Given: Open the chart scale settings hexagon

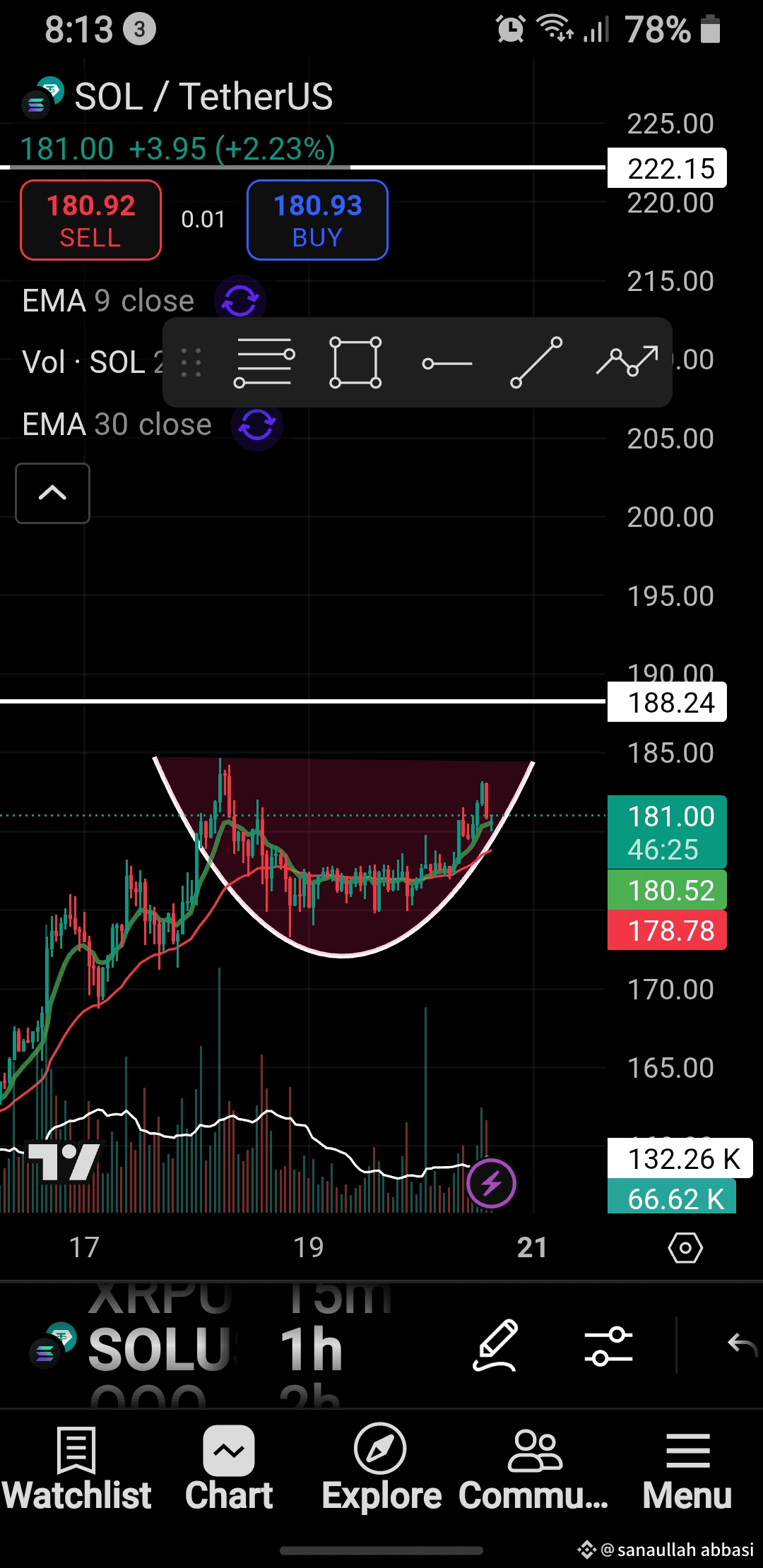Looking at the screenshot, I should (685, 1248).
